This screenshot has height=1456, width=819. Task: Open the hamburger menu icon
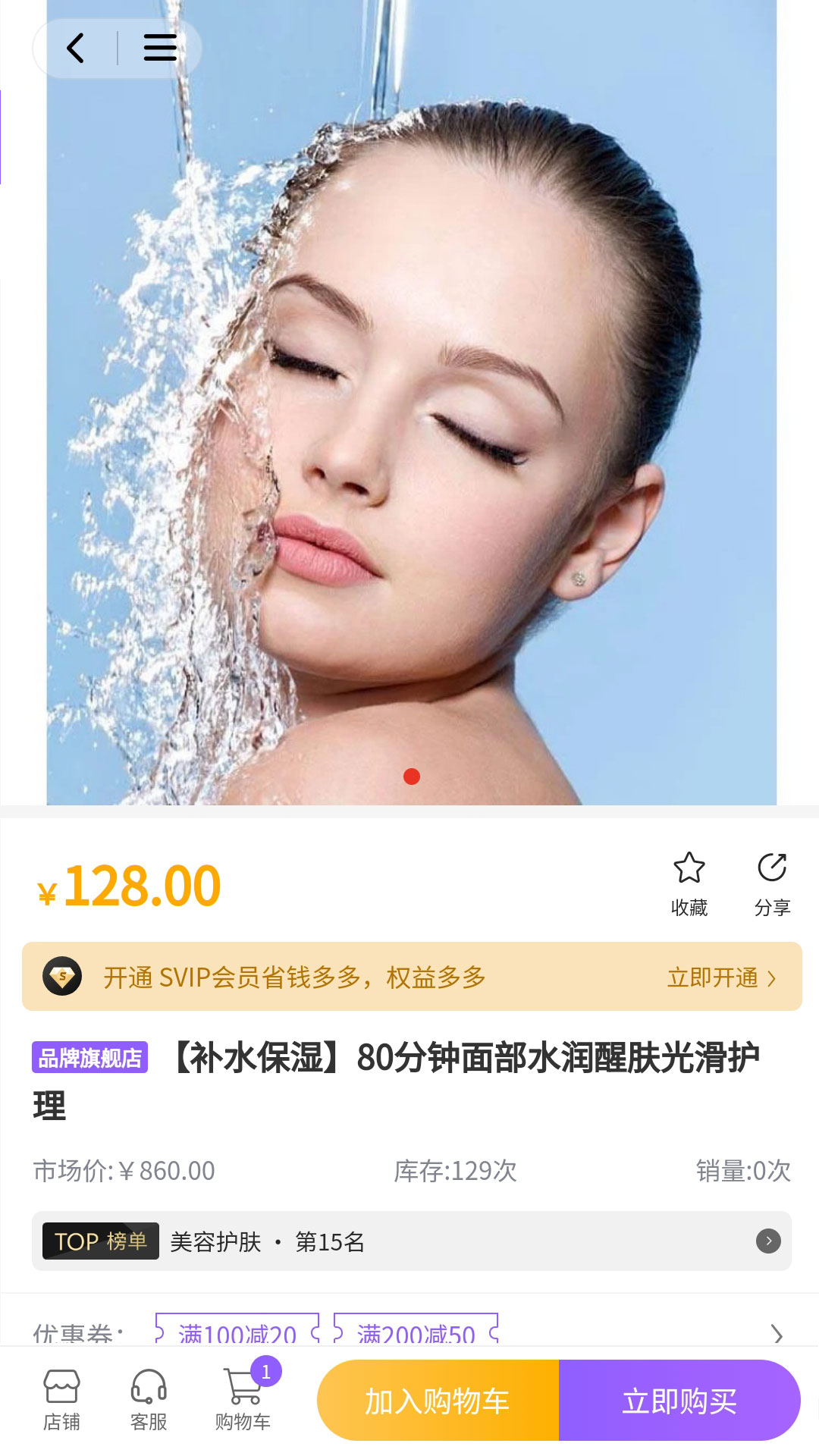point(159,47)
